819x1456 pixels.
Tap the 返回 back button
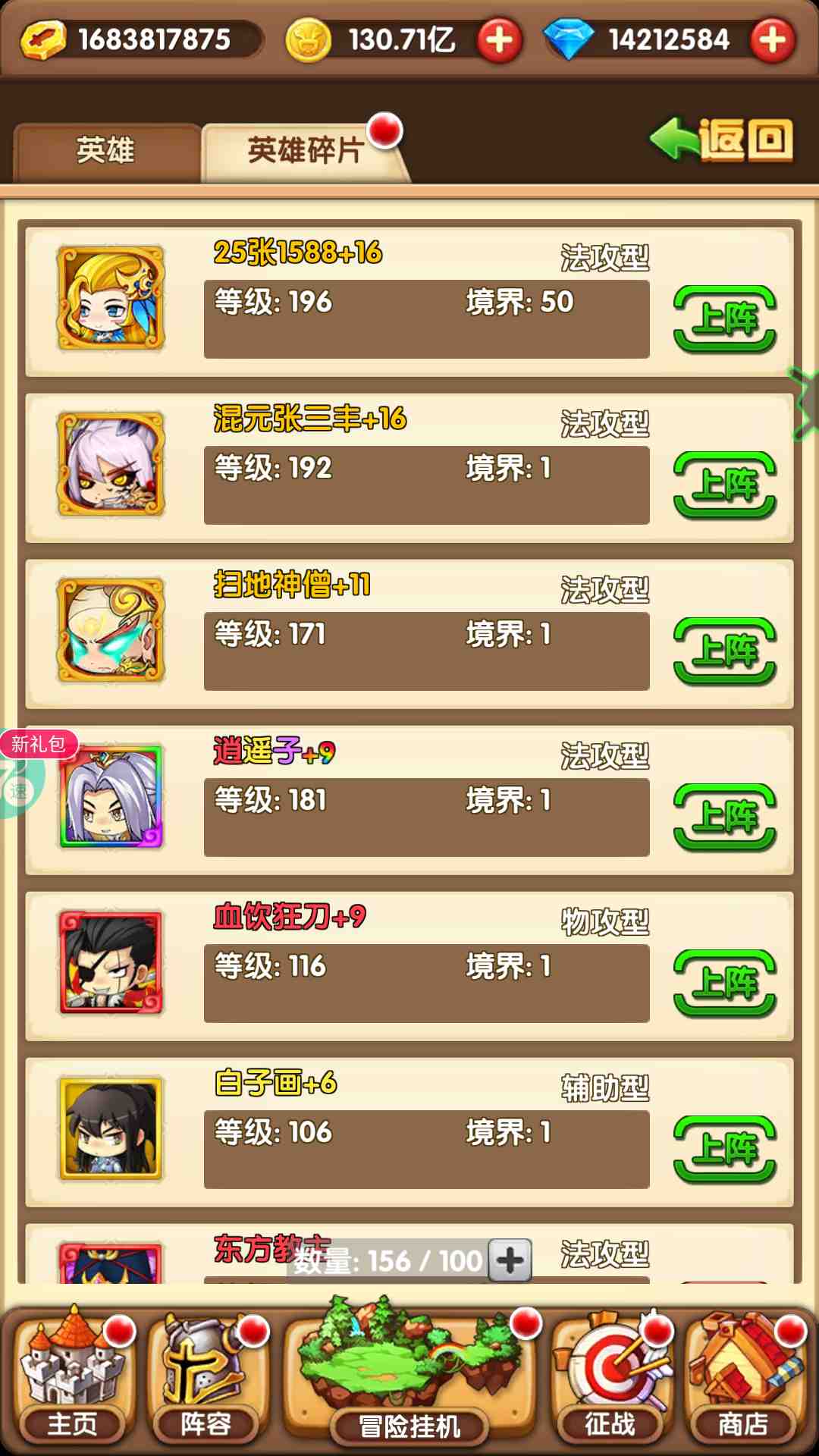[x=721, y=140]
